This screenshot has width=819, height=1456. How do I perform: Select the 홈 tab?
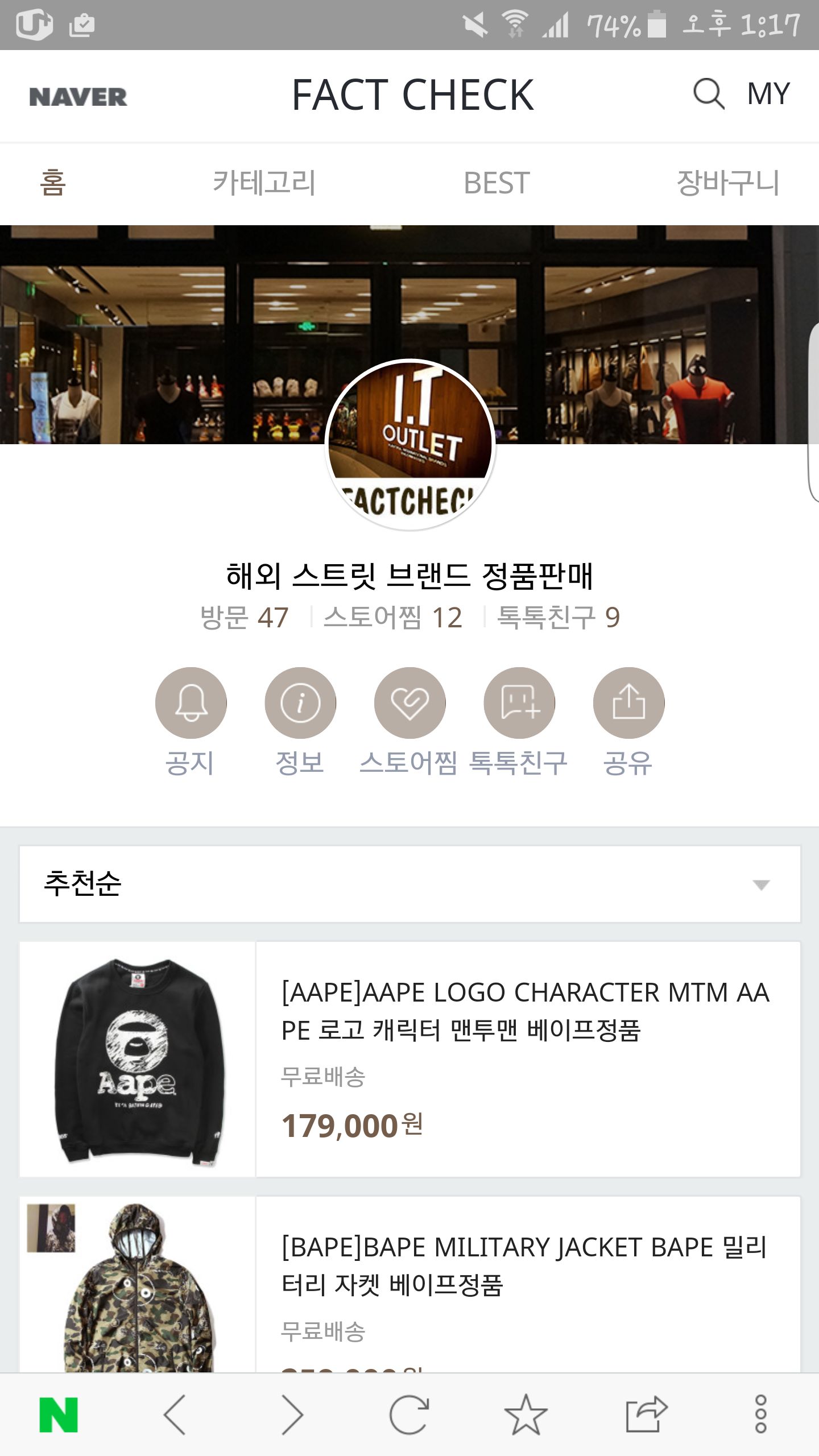click(53, 183)
